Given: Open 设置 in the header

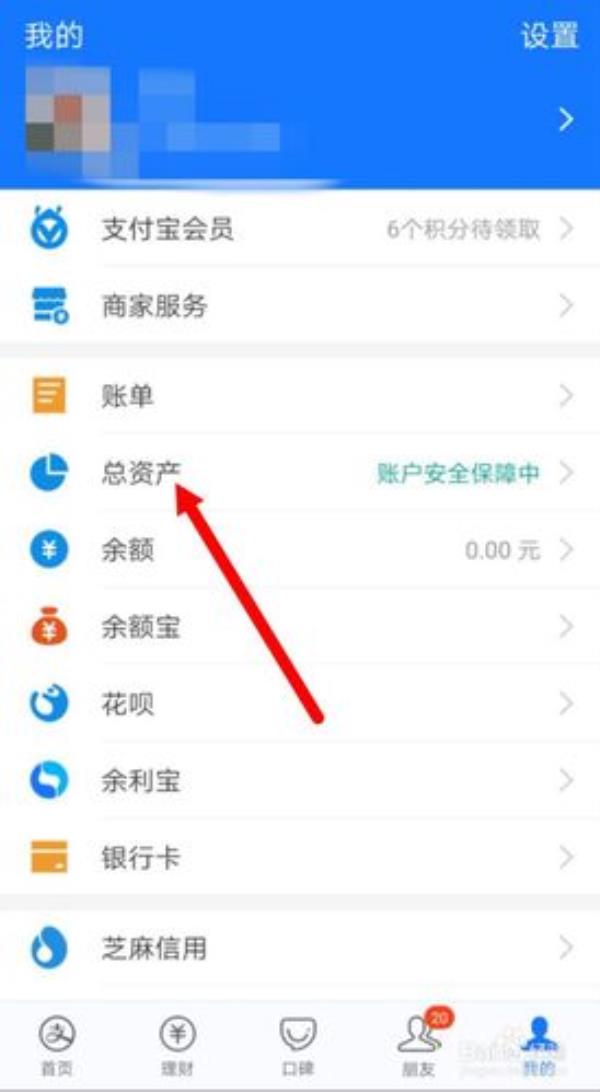Looking at the screenshot, I should [549, 37].
